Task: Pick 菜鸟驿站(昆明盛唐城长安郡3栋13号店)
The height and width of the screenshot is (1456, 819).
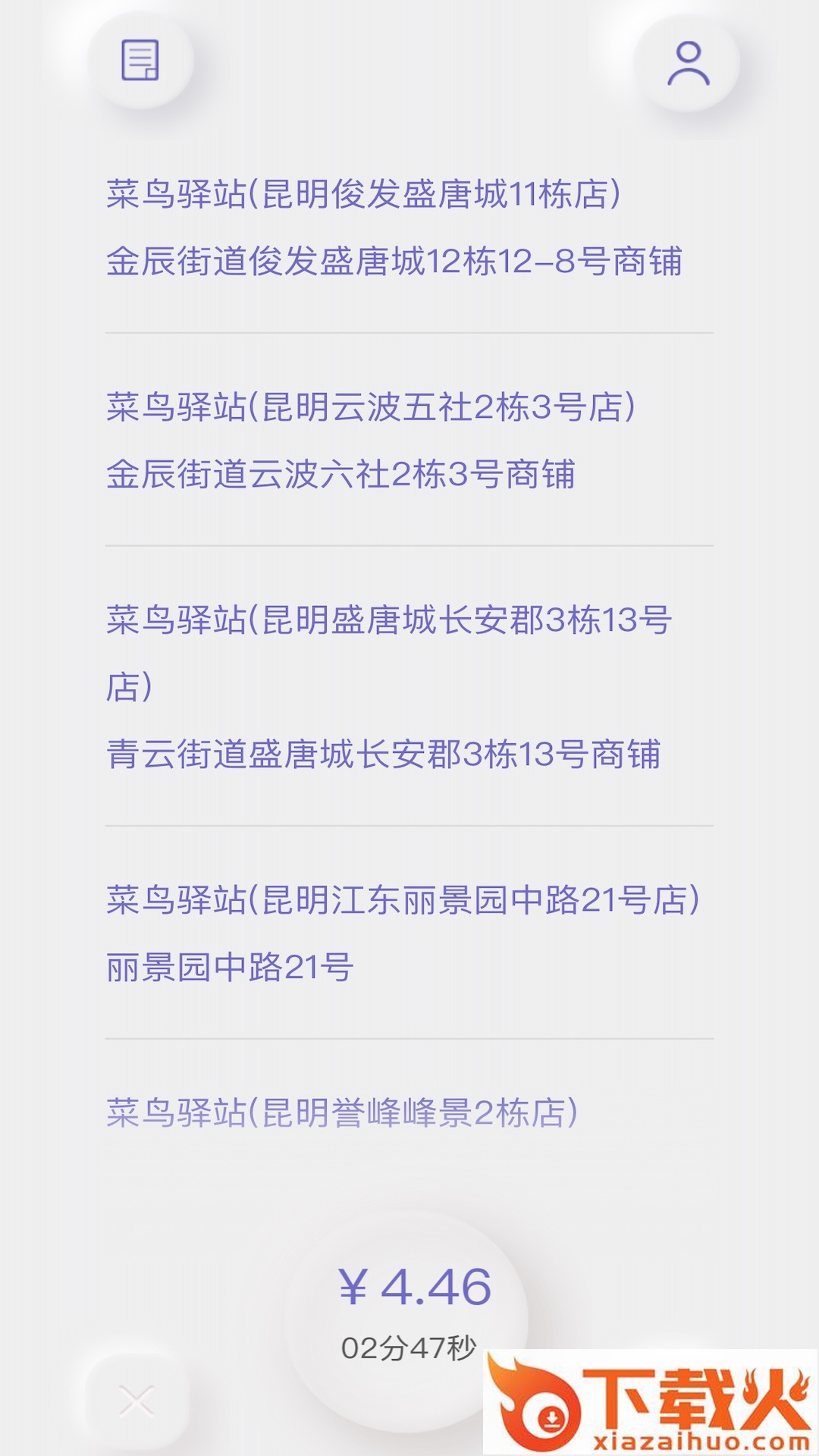Action: pyautogui.click(x=388, y=621)
